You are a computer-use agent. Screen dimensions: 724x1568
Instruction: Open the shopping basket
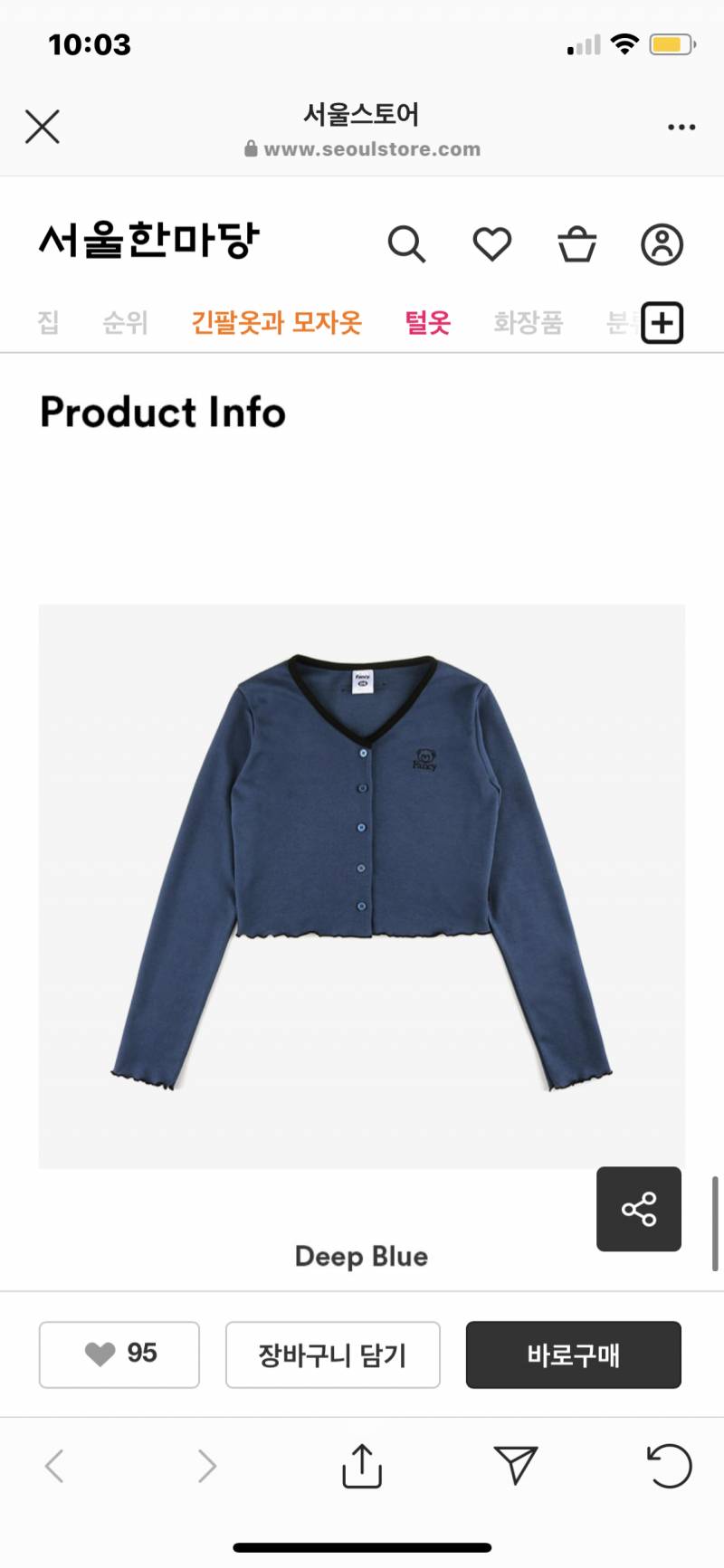tap(576, 244)
